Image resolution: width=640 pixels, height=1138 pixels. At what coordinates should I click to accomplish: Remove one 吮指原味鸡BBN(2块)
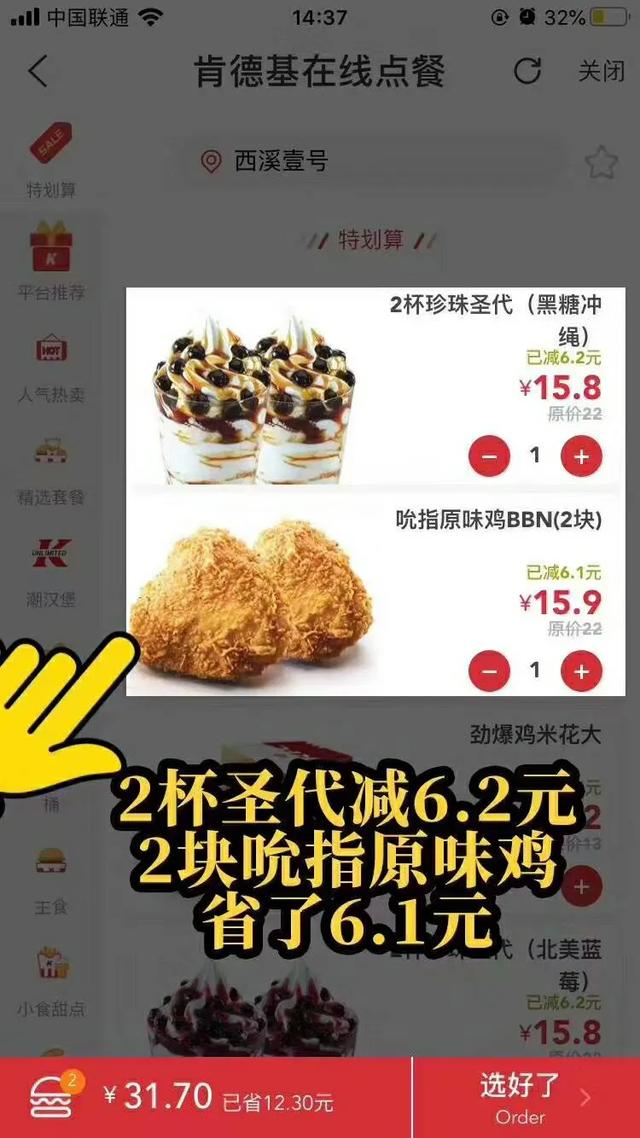tap(489, 671)
